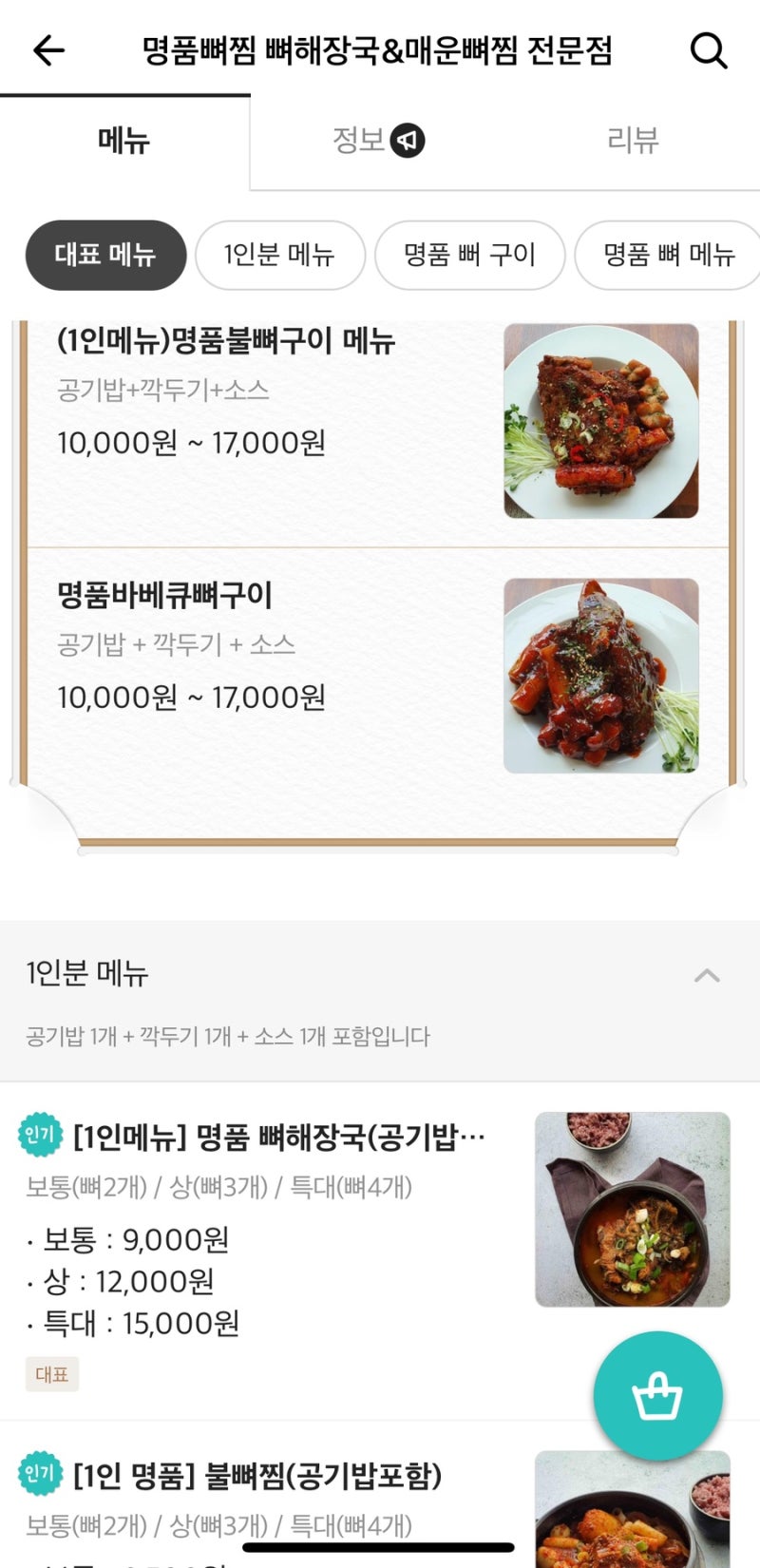Open the 명품 뼈 메뉴 category chip
Image resolution: width=760 pixels, height=1568 pixels.
point(667,255)
